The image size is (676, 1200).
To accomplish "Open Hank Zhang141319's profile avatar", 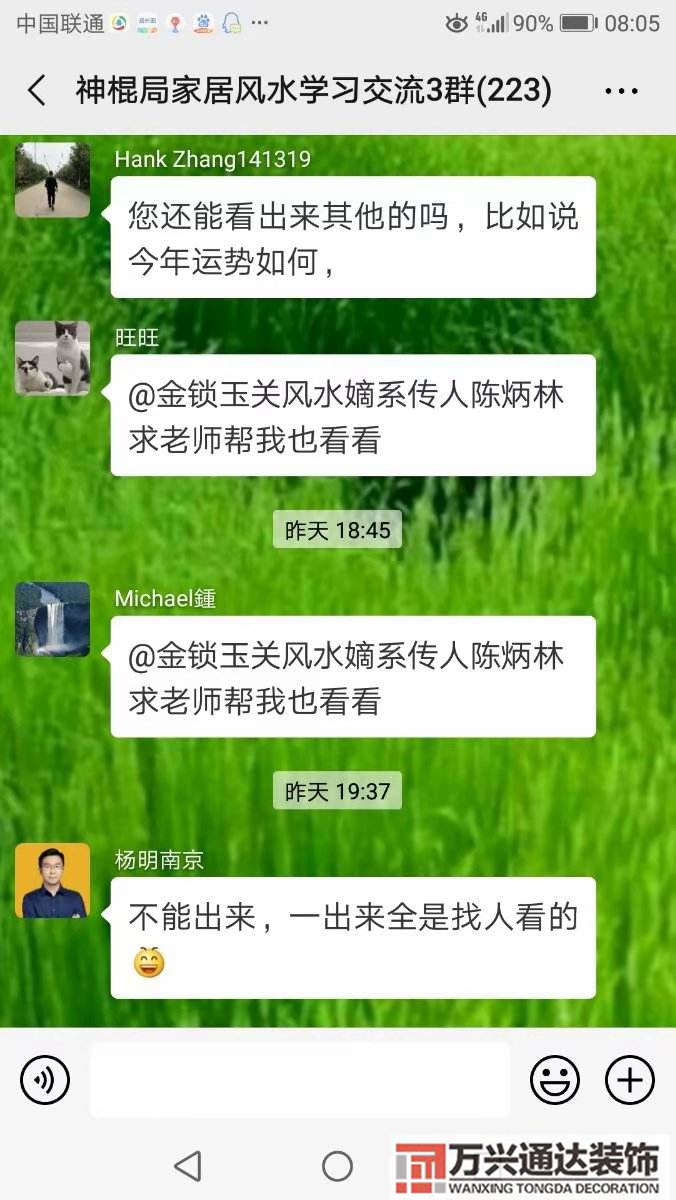I will point(52,180).
